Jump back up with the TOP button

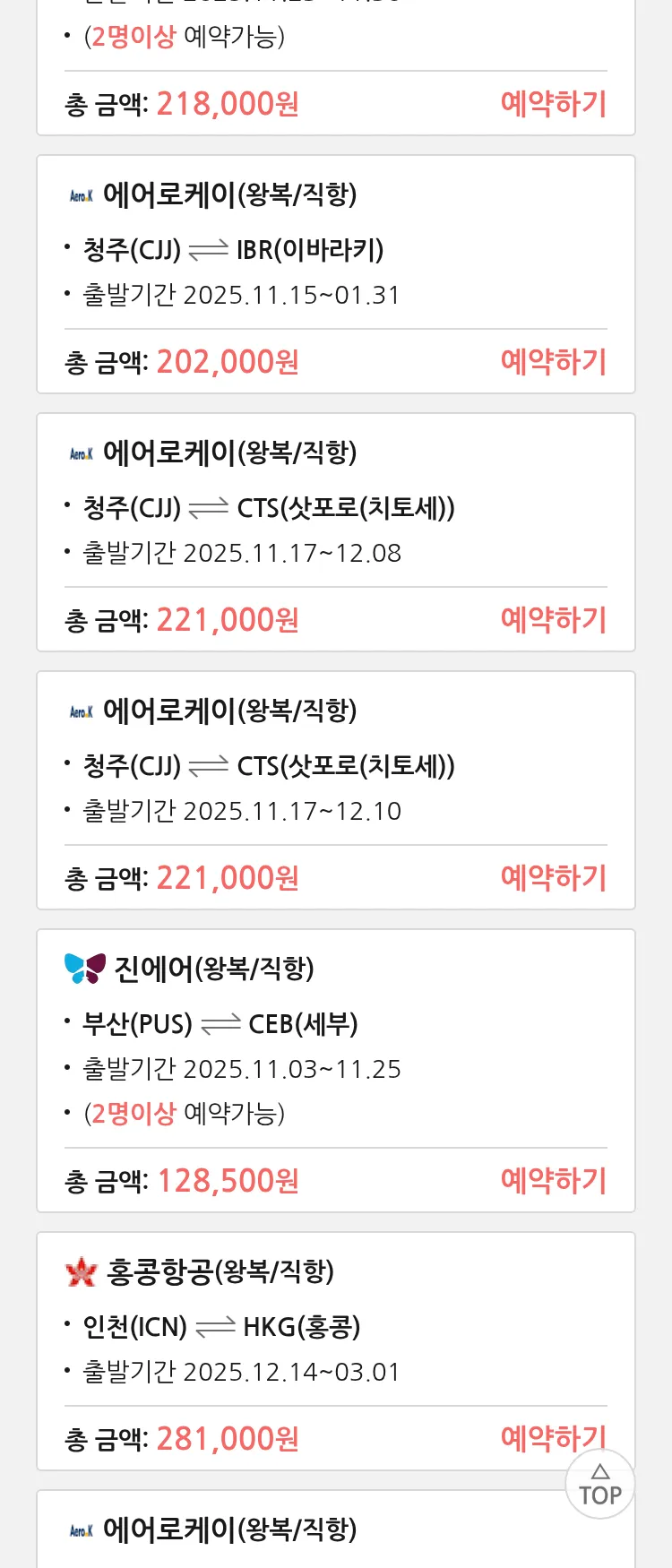pyautogui.click(x=599, y=1486)
